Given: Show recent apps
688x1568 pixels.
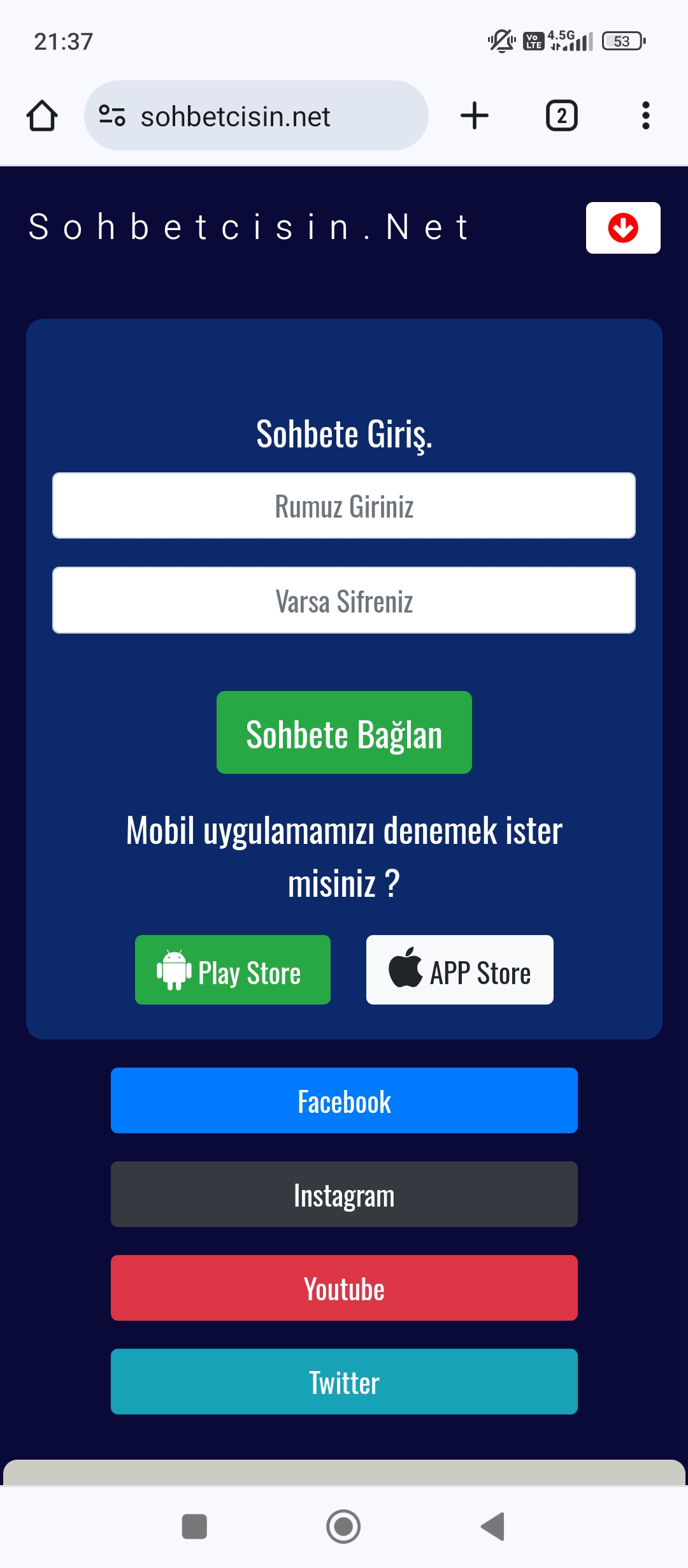Looking at the screenshot, I should [194, 1527].
